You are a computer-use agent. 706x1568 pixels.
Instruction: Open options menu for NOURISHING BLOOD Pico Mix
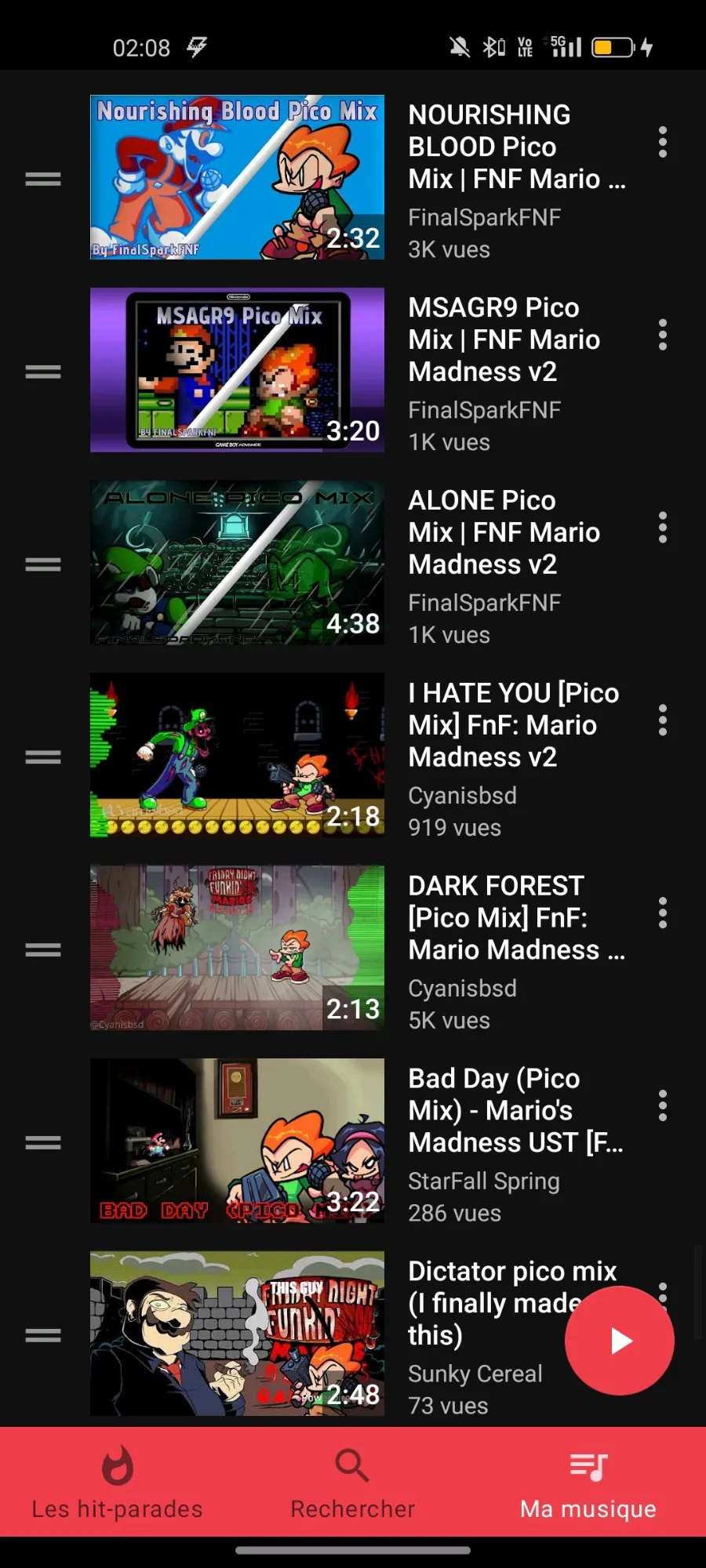pos(663,142)
